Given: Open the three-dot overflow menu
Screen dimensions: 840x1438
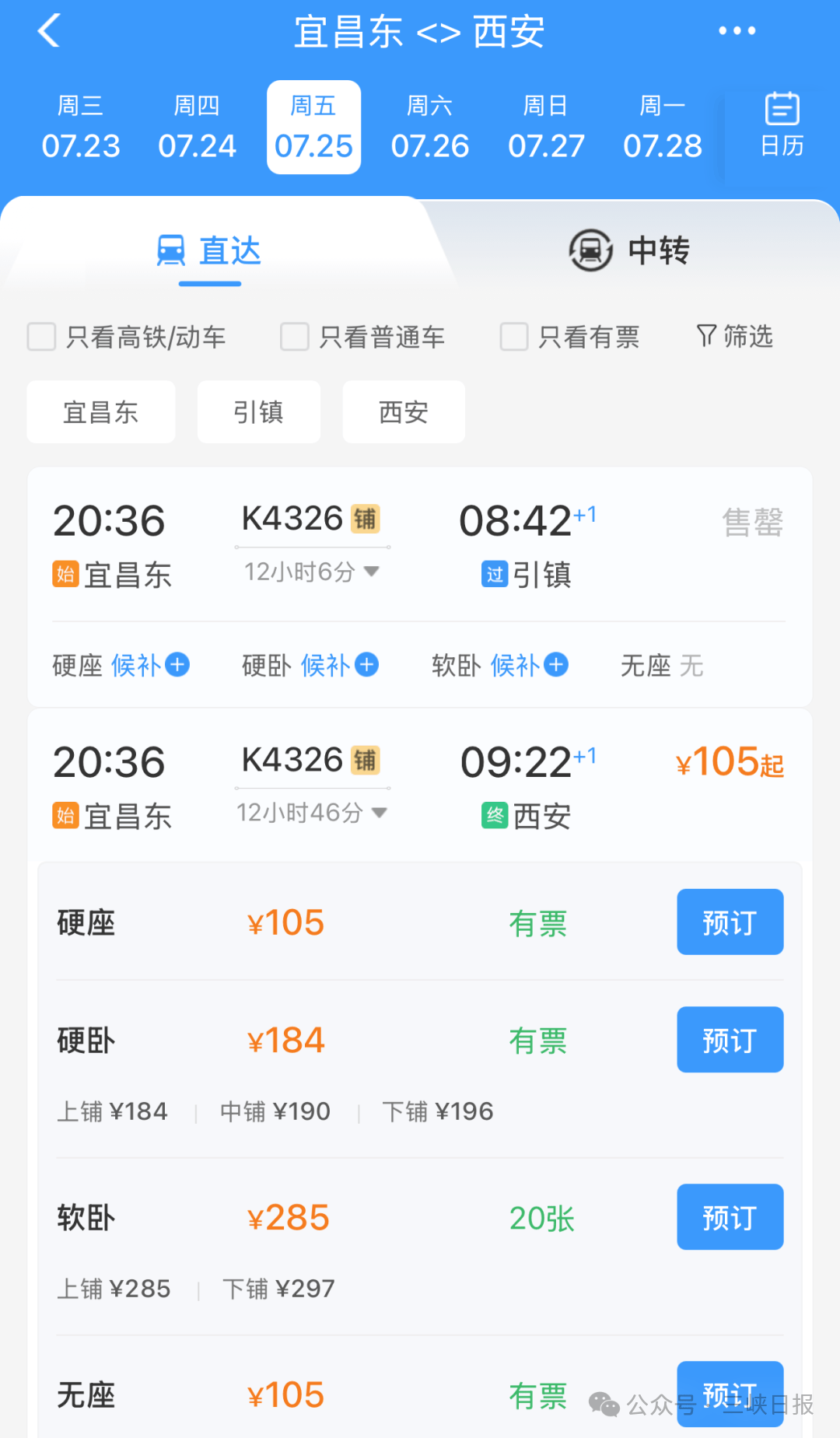Looking at the screenshot, I should pos(737,31).
